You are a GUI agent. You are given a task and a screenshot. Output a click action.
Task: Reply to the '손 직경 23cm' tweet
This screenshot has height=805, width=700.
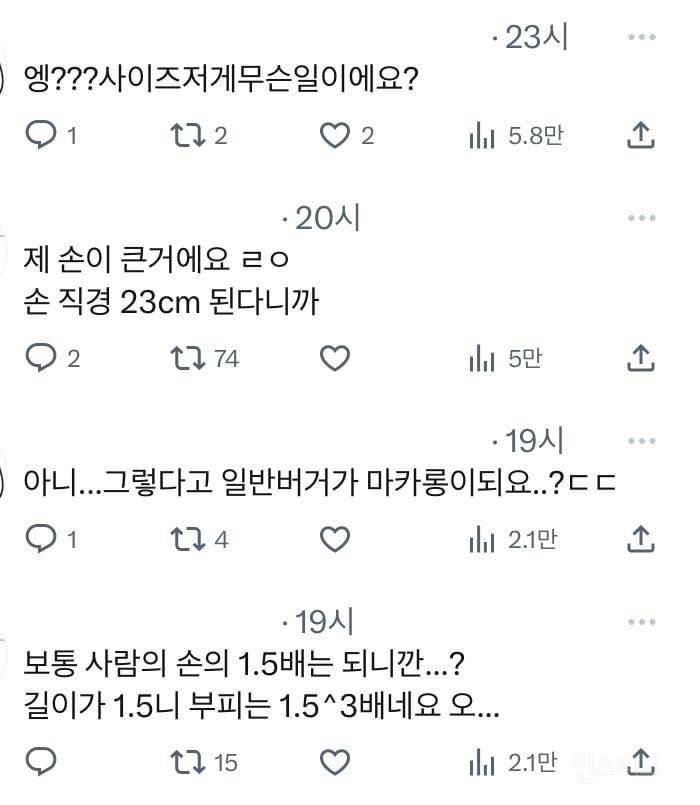(x=39, y=358)
